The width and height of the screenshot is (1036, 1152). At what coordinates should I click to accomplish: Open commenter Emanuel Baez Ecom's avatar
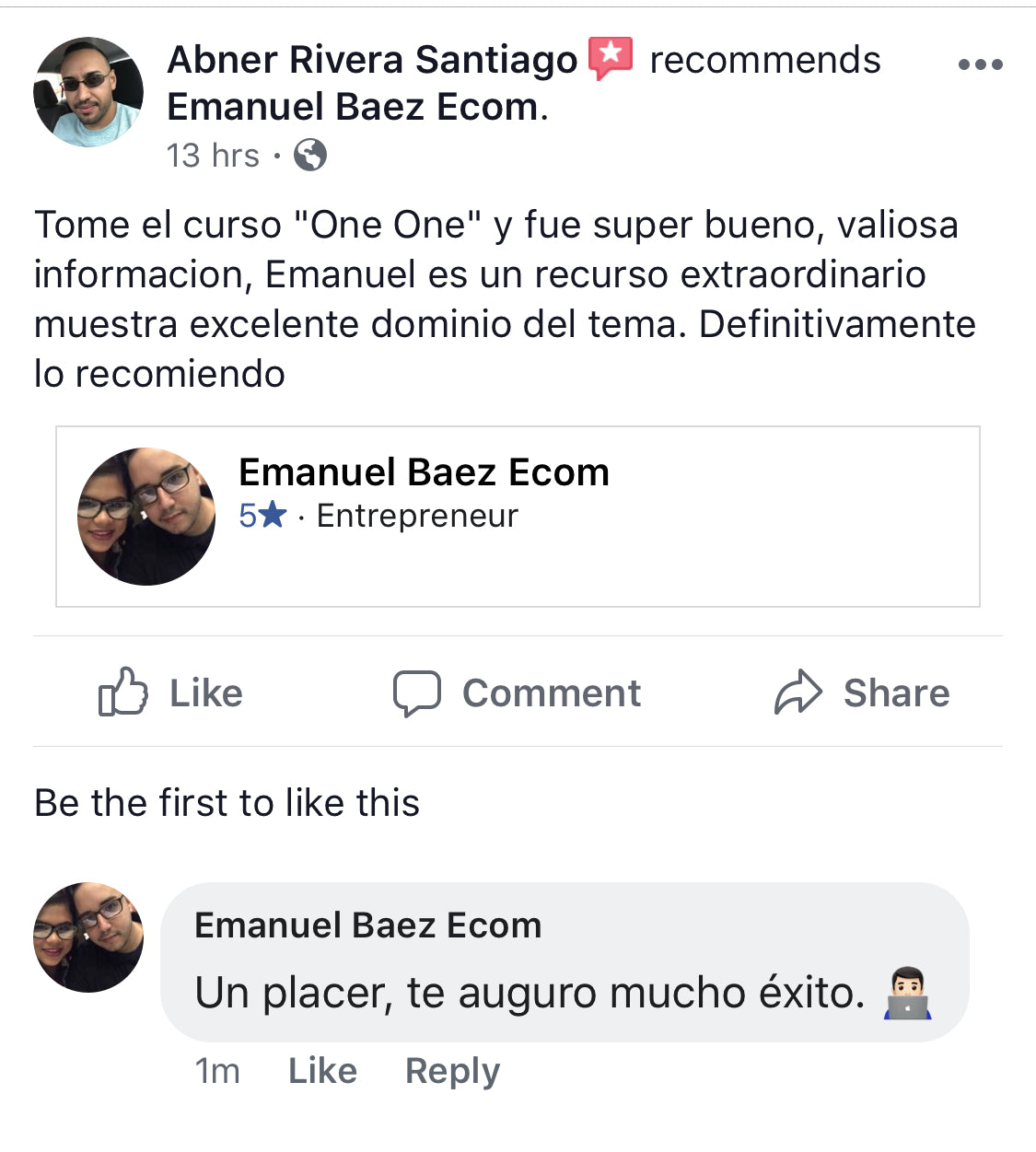click(88, 937)
